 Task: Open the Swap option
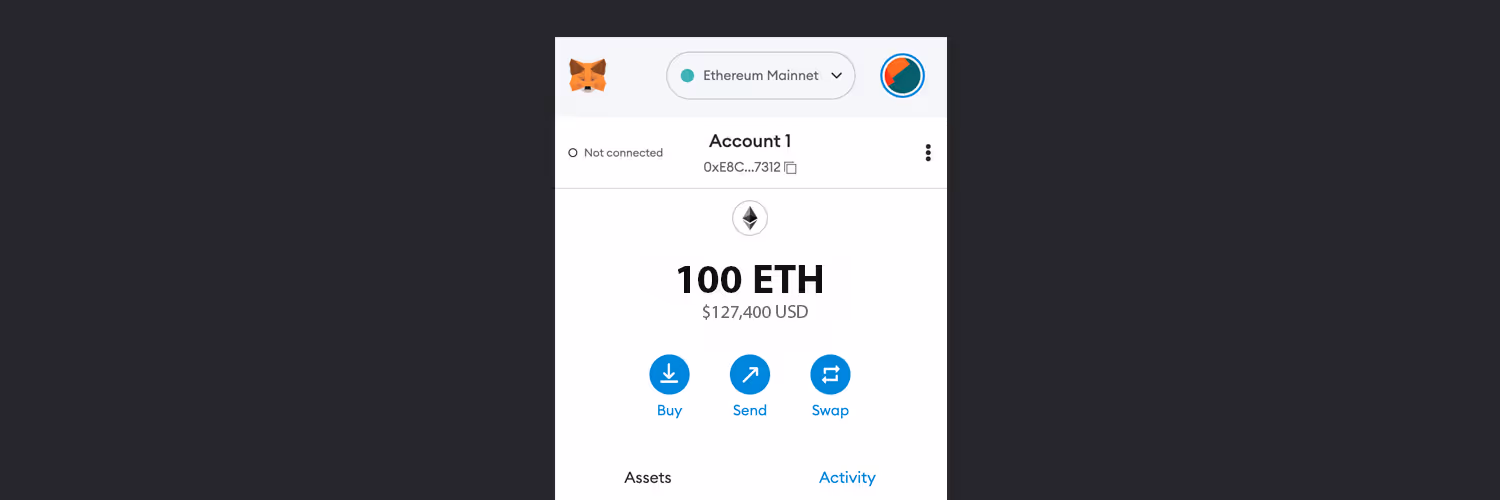830,375
